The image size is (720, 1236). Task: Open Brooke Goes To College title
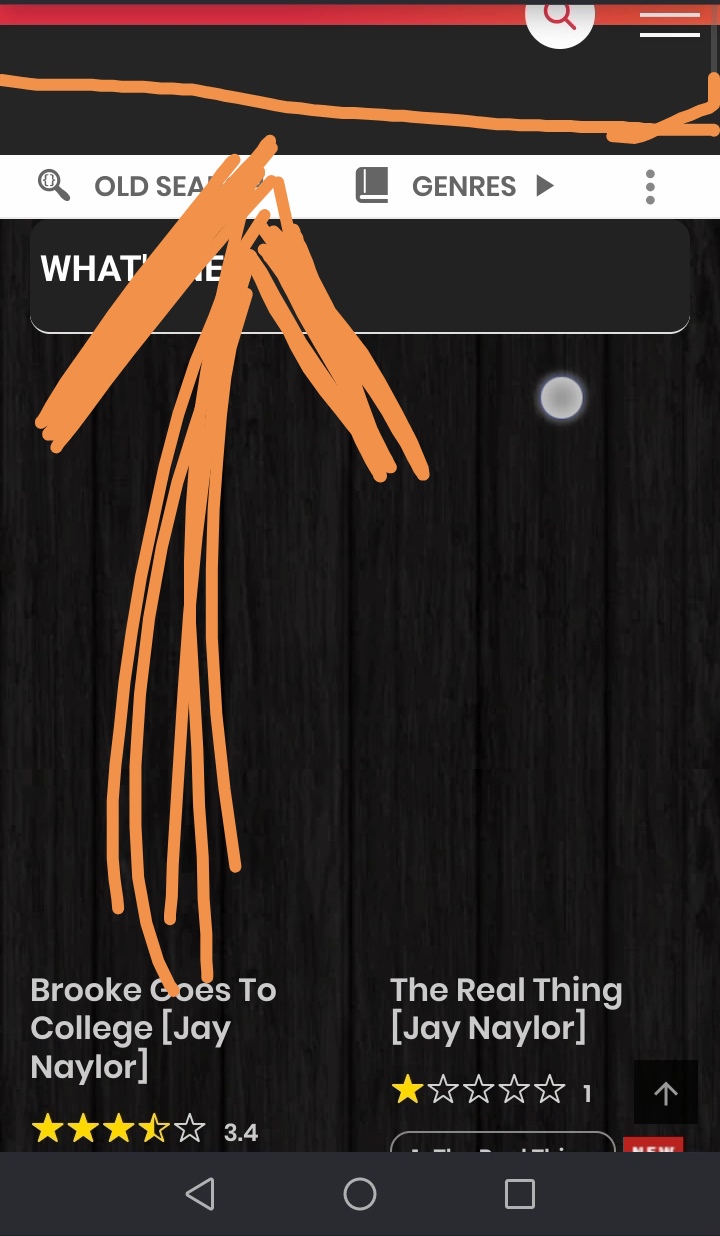pyautogui.click(x=152, y=1028)
